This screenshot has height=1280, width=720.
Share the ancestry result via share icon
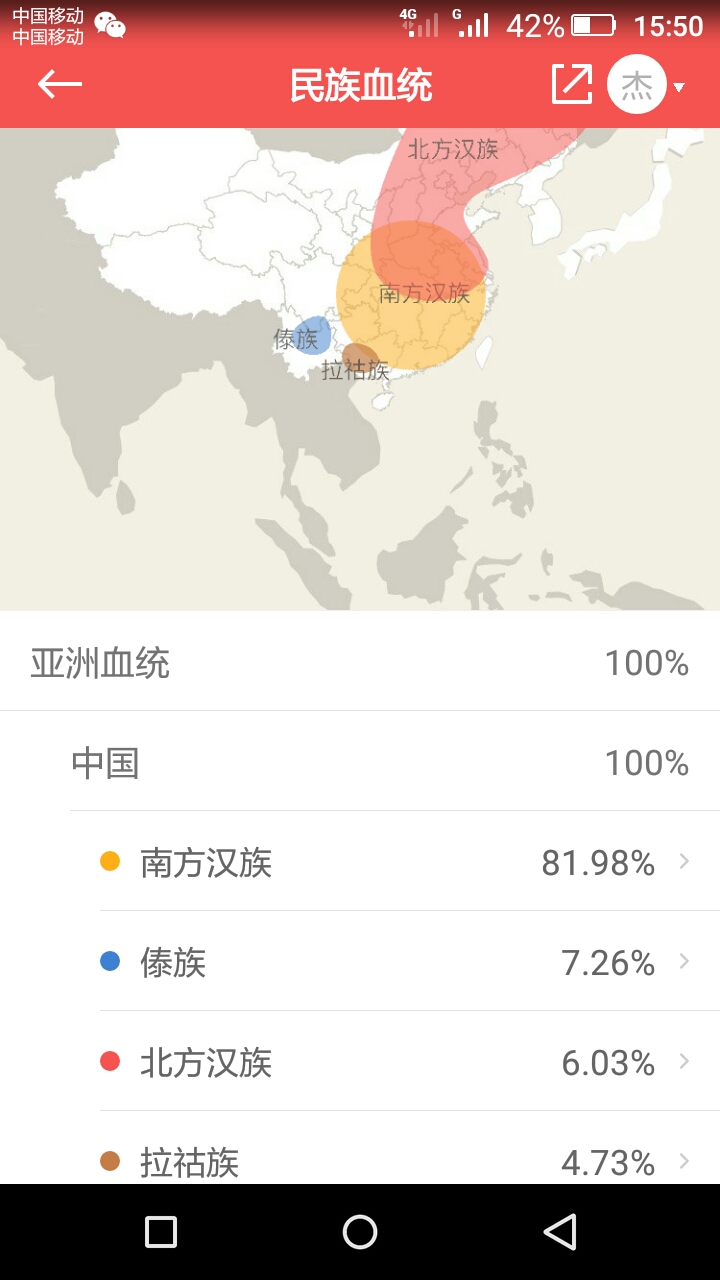pos(572,84)
